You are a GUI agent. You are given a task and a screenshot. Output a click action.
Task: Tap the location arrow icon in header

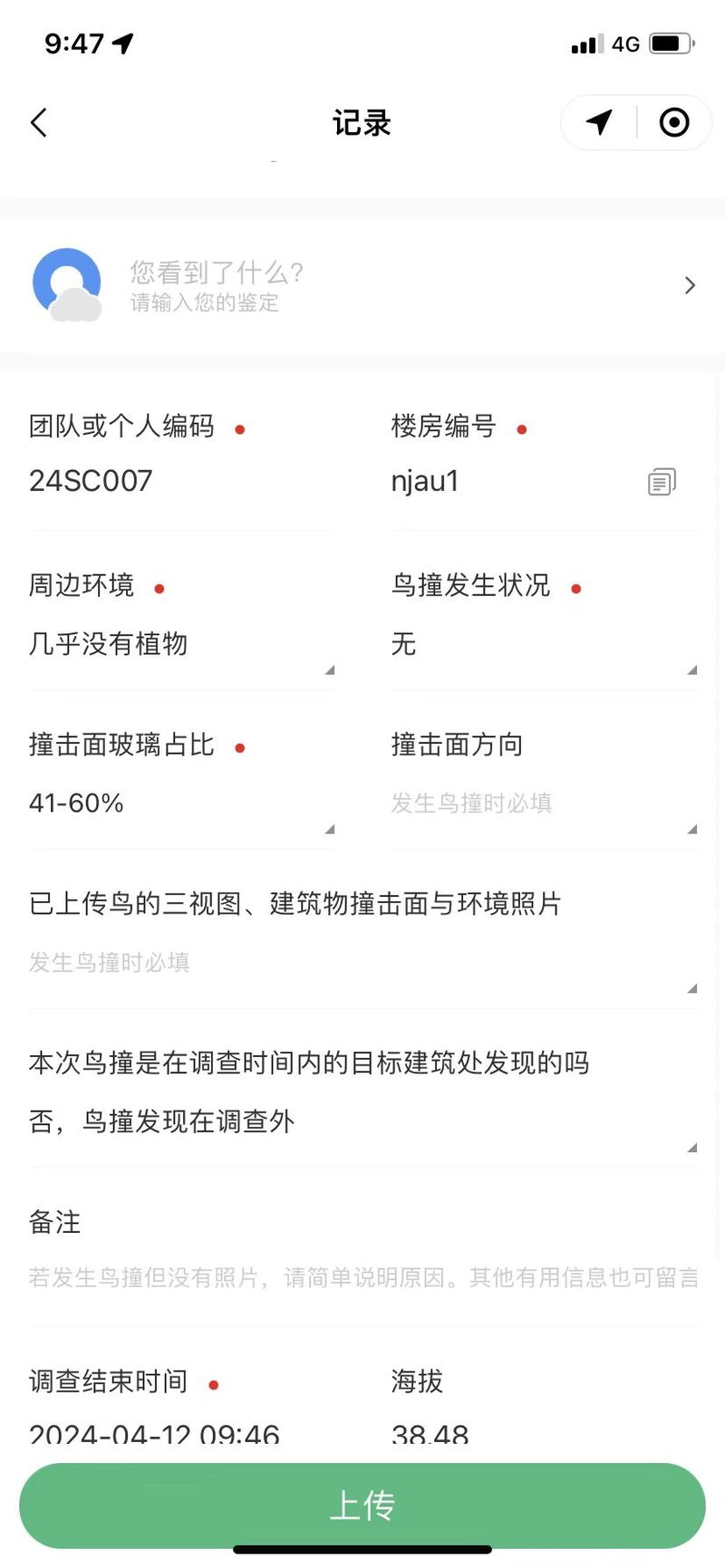point(599,122)
